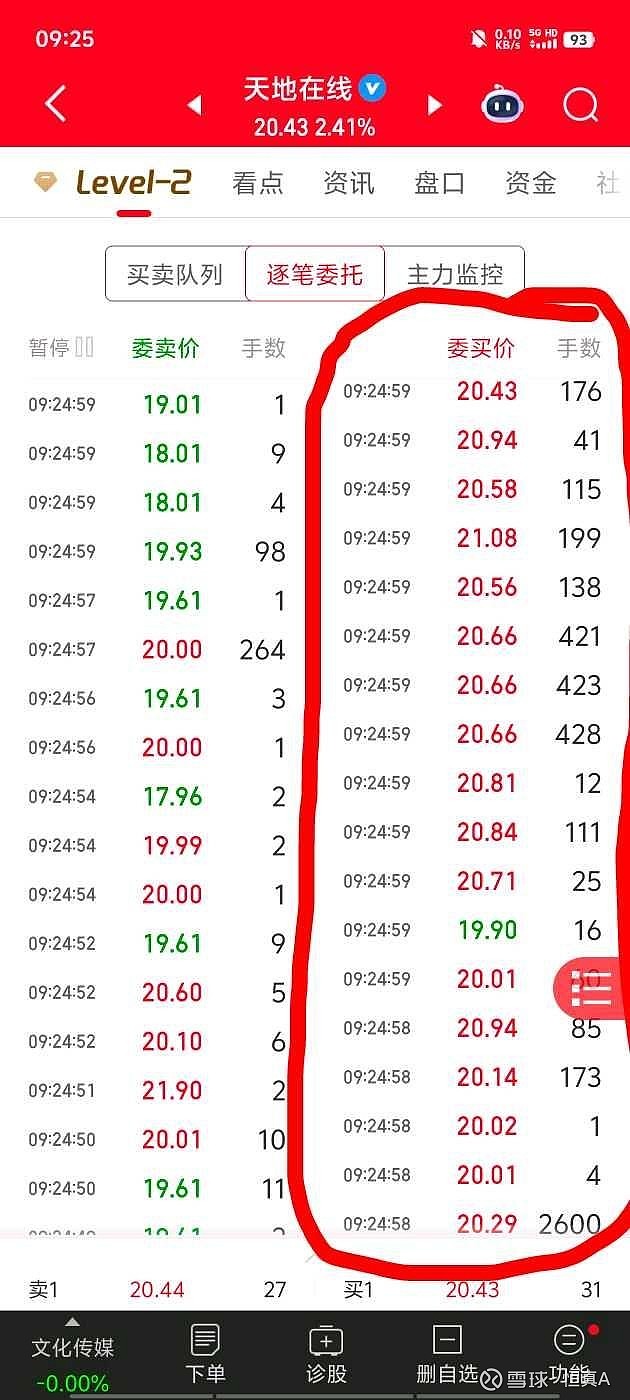Open the 功能 menu
The width and height of the screenshot is (630, 1400).
pyautogui.click(x=569, y=1354)
